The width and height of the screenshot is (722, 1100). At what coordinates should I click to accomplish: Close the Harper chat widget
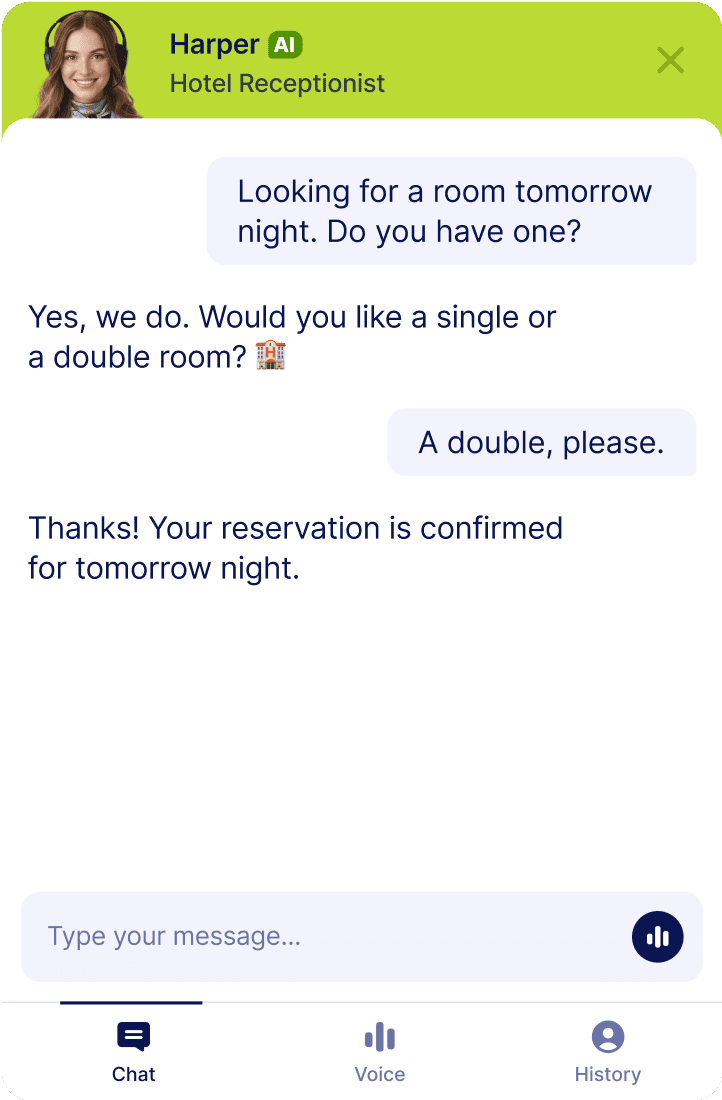pos(670,60)
